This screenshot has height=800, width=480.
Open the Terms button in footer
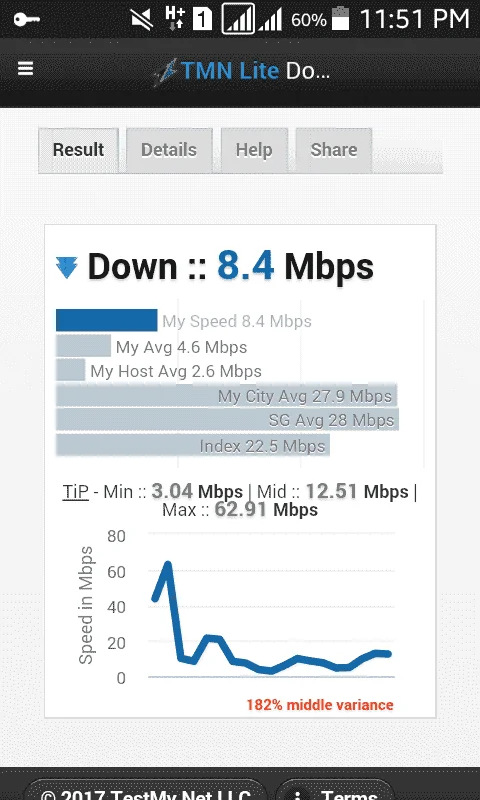(x=336, y=791)
